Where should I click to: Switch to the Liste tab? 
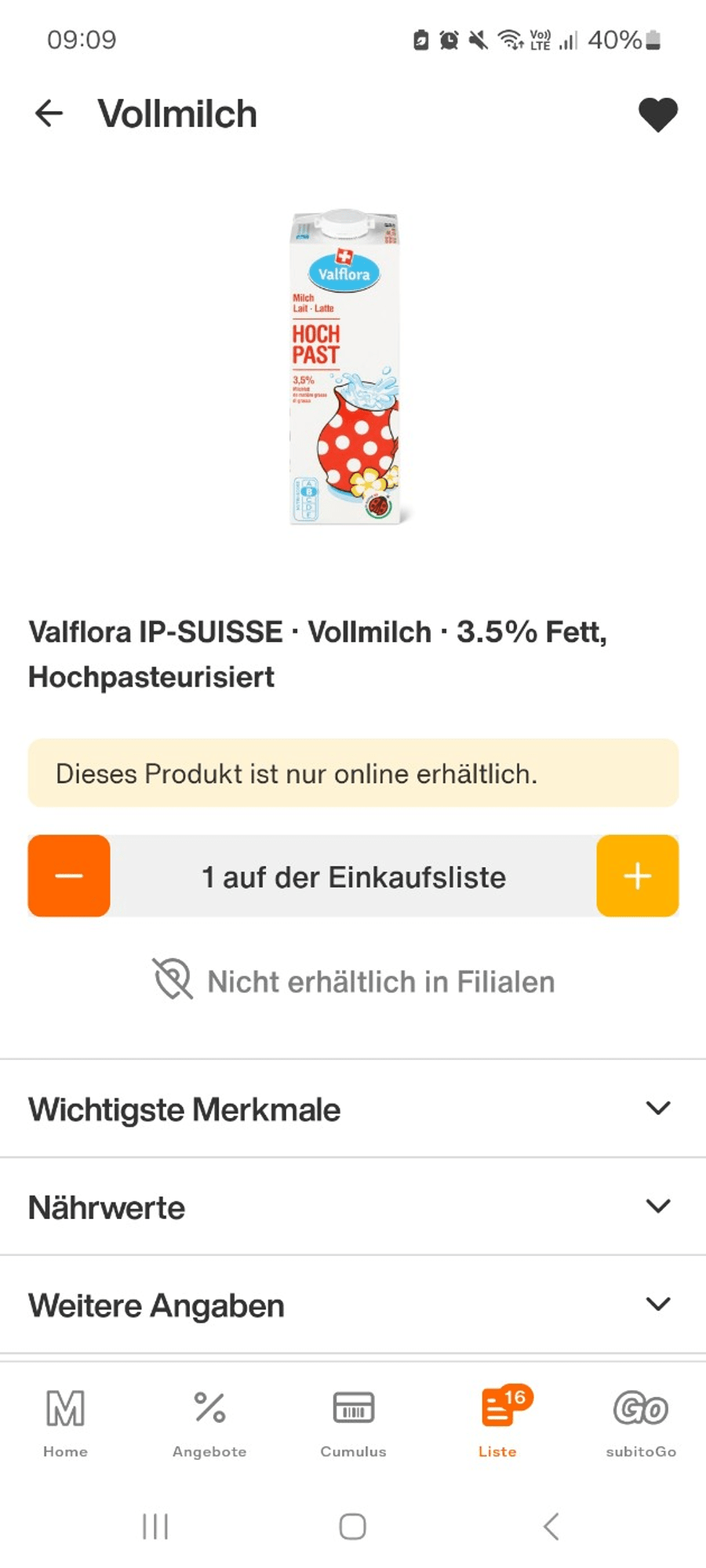tap(498, 1422)
